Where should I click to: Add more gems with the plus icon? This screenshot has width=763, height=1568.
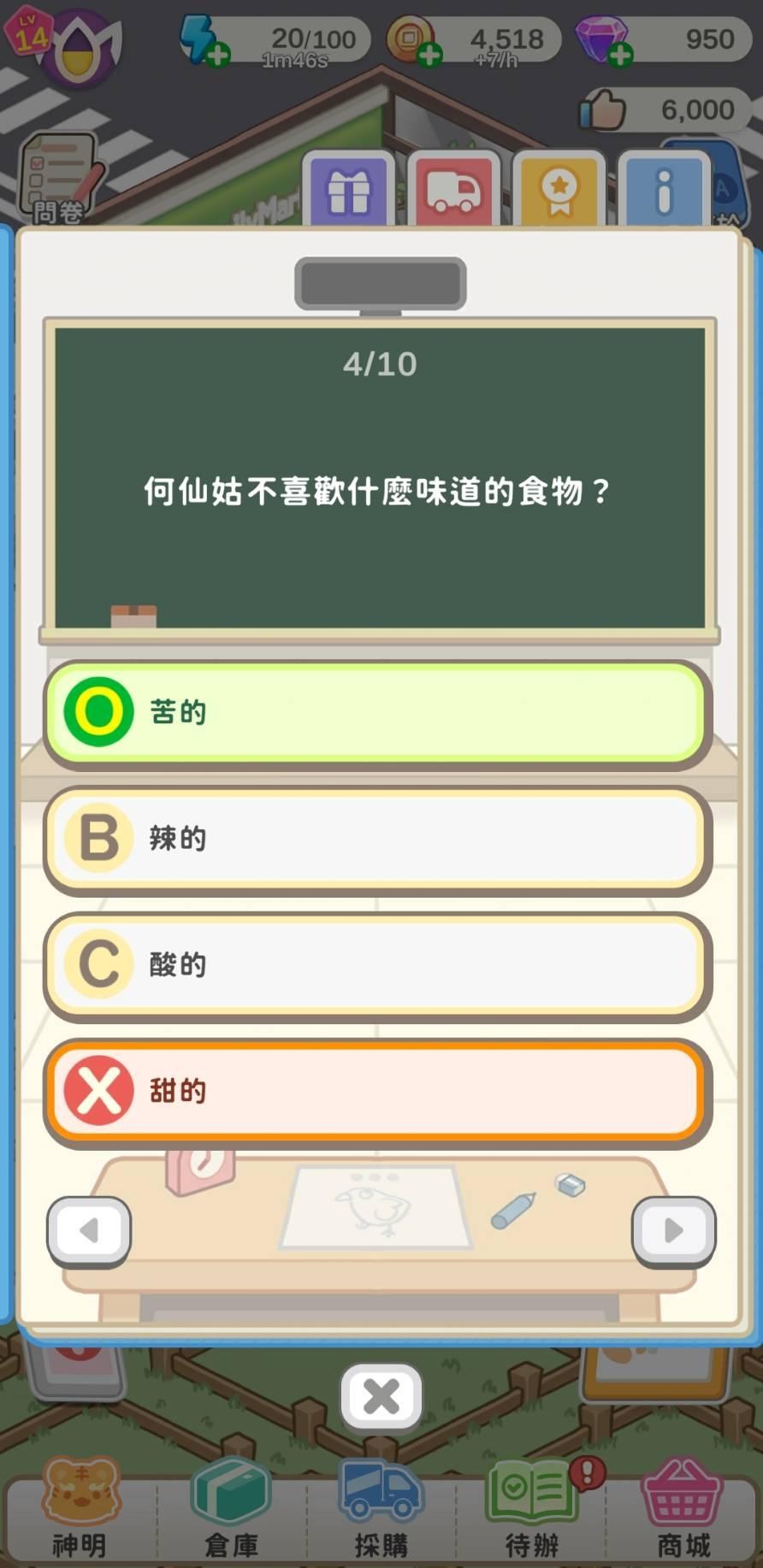[x=621, y=56]
